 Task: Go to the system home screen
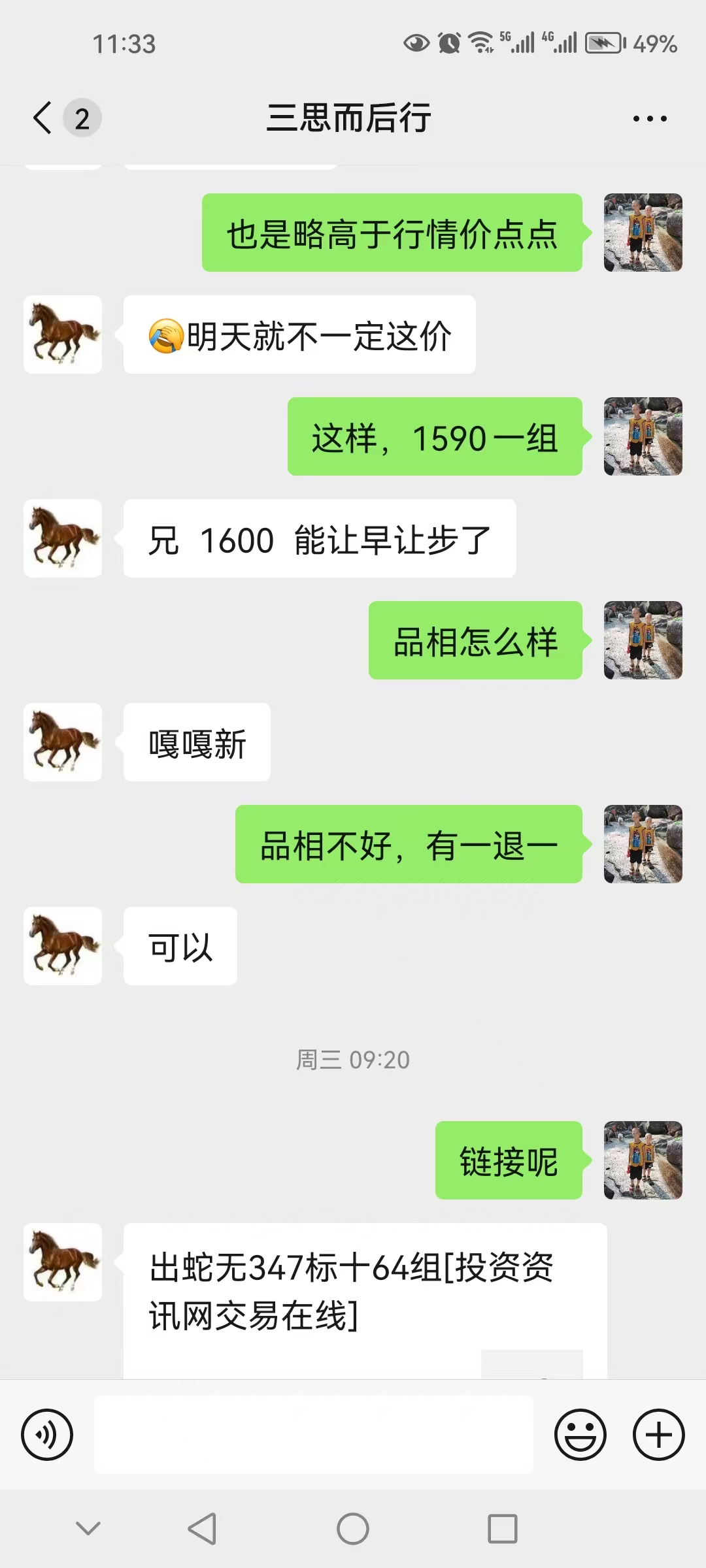353,1529
